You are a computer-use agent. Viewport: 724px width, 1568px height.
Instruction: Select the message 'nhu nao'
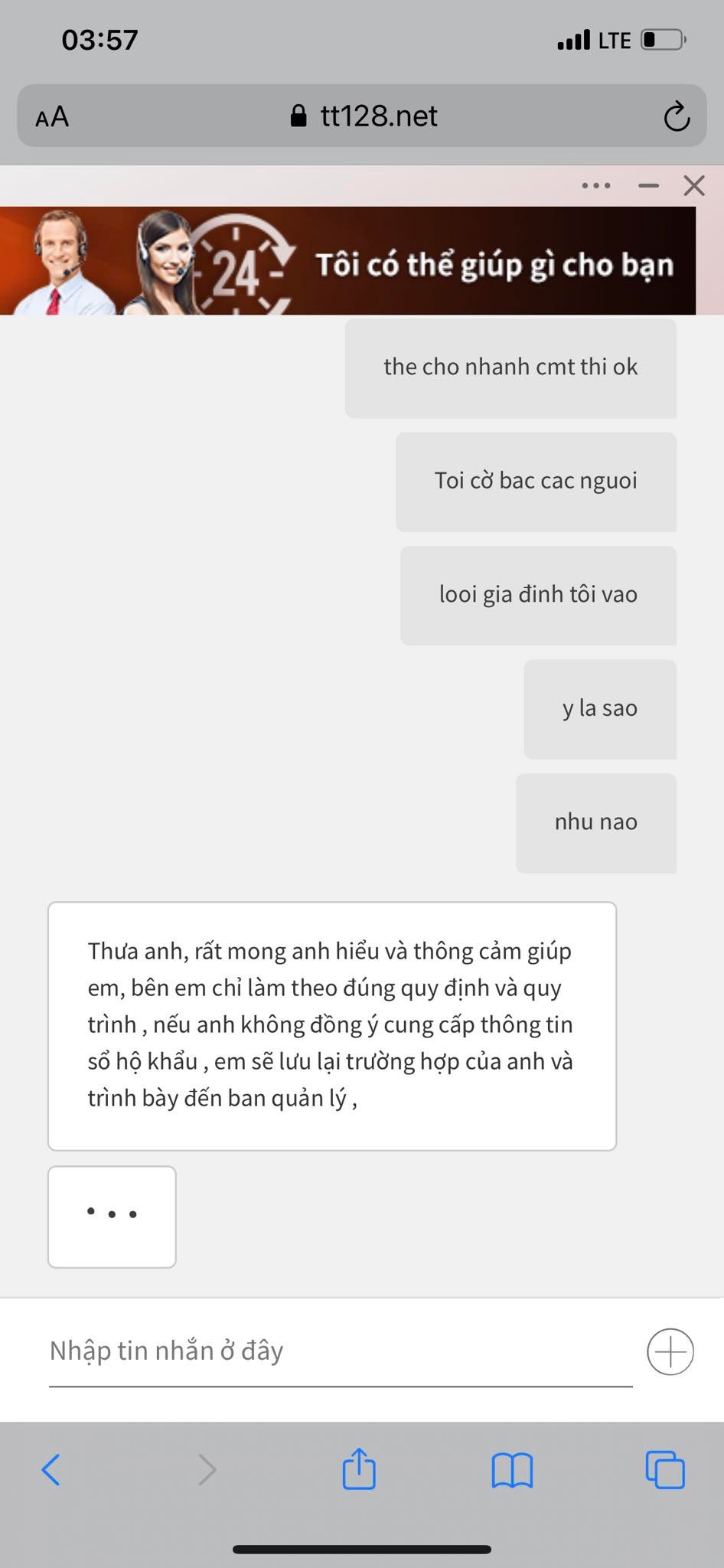595,822
